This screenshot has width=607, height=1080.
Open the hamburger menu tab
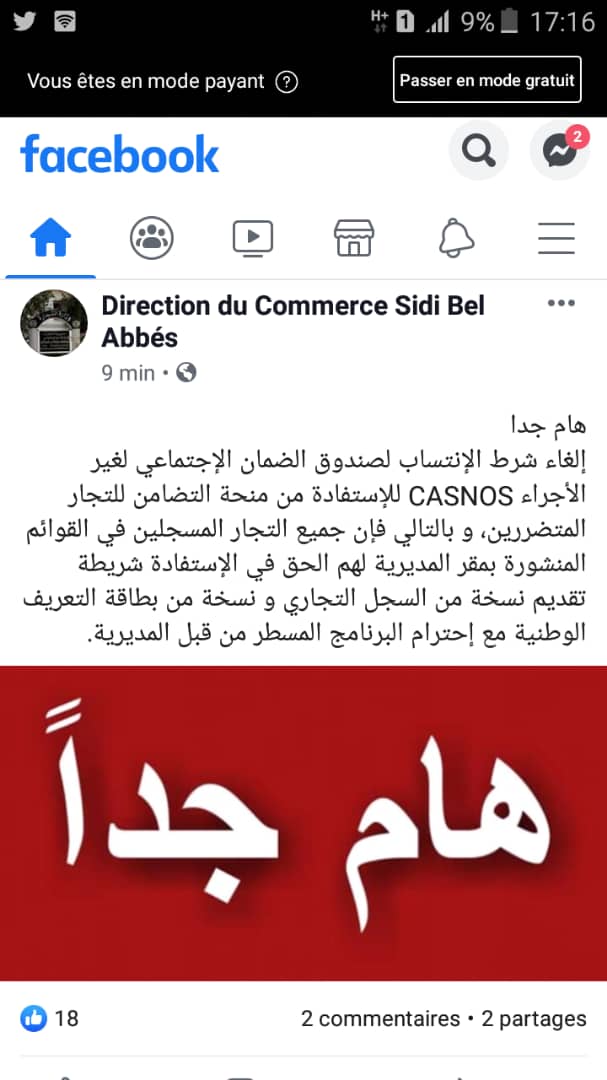pyautogui.click(x=556, y=238)
